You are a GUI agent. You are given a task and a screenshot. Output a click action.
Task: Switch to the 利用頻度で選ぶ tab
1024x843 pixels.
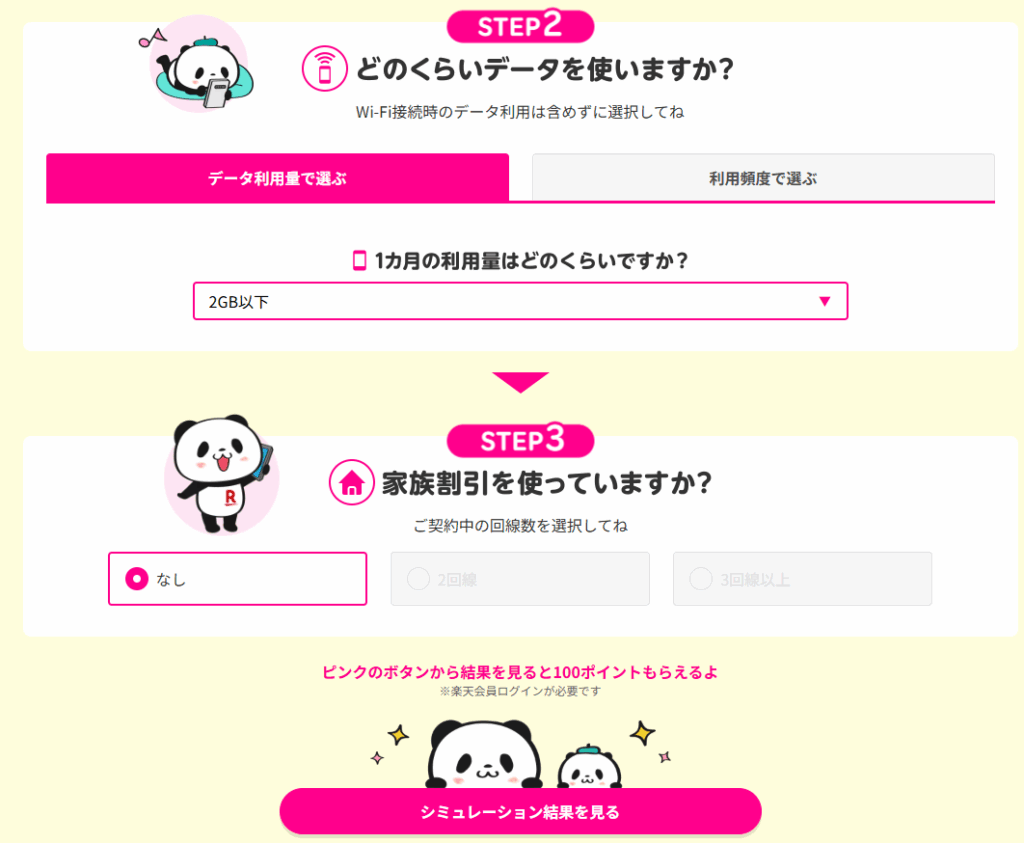(763, 179)
